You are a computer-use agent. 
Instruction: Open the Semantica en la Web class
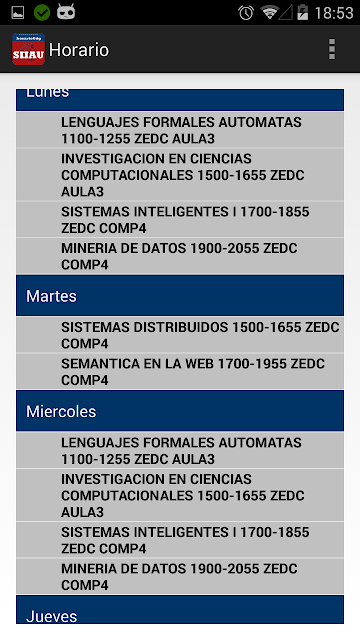180,371
